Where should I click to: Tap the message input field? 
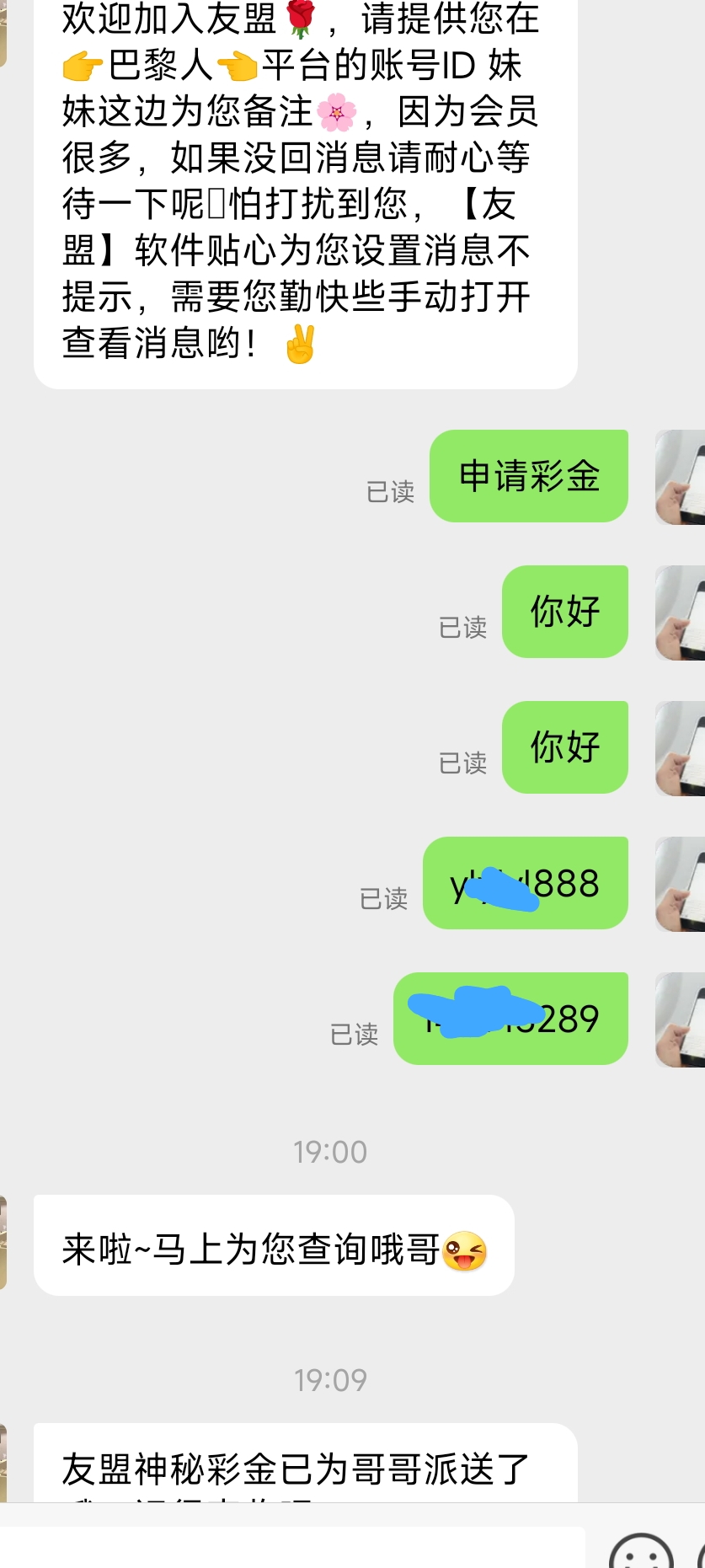tap(291, 1547)
